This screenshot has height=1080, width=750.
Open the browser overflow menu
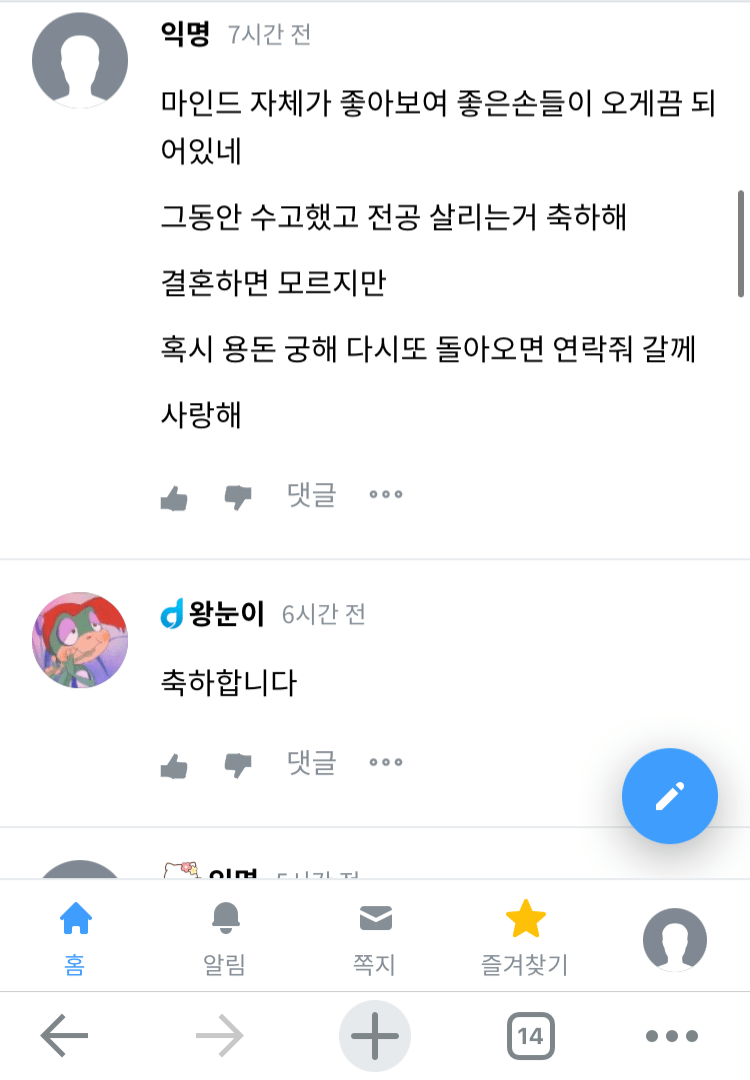pos(670,1036)
